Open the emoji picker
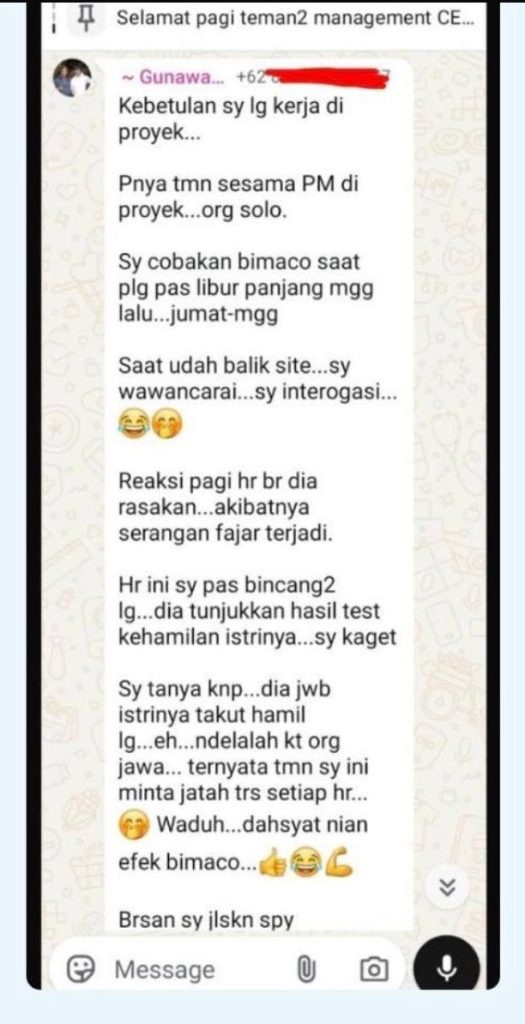The width and height of the screenshot is (525, 1024). click(81, 969)
